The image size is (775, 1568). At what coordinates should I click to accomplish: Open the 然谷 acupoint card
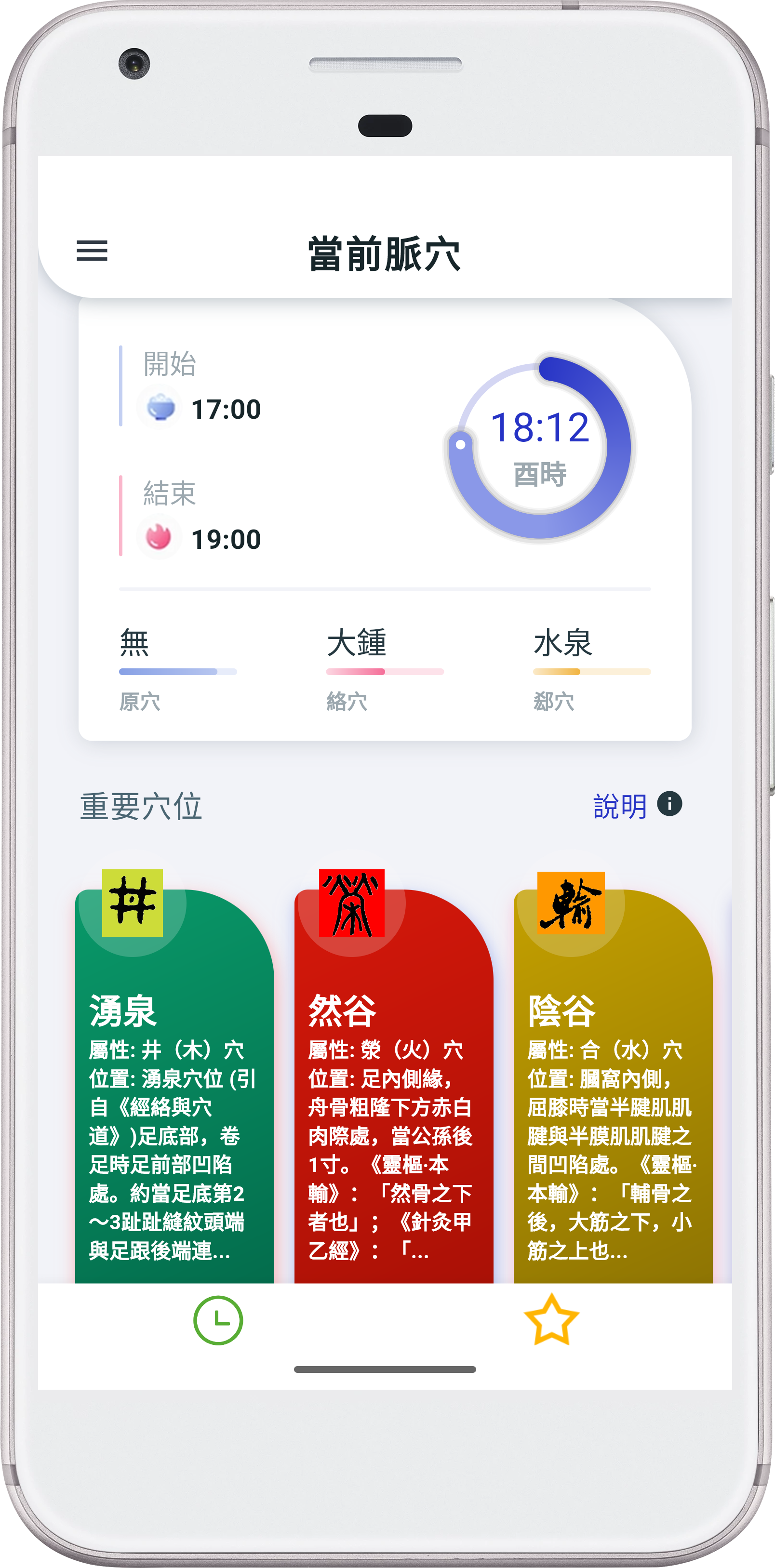click(x=393, y=1096)
